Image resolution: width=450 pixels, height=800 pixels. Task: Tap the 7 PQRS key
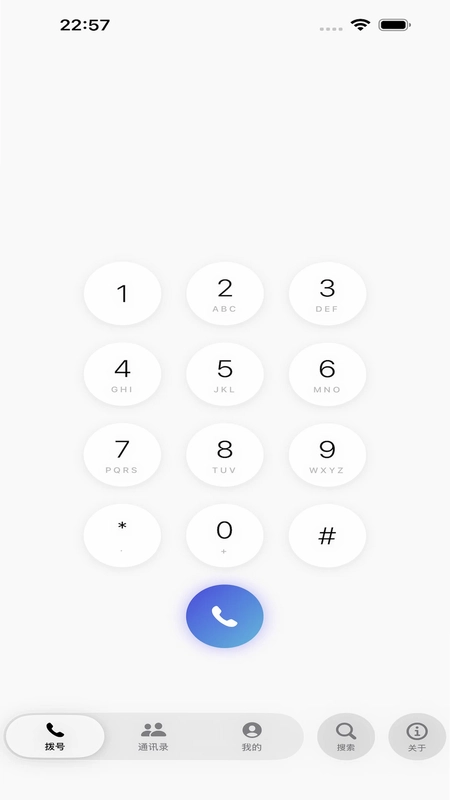(122, 455)
